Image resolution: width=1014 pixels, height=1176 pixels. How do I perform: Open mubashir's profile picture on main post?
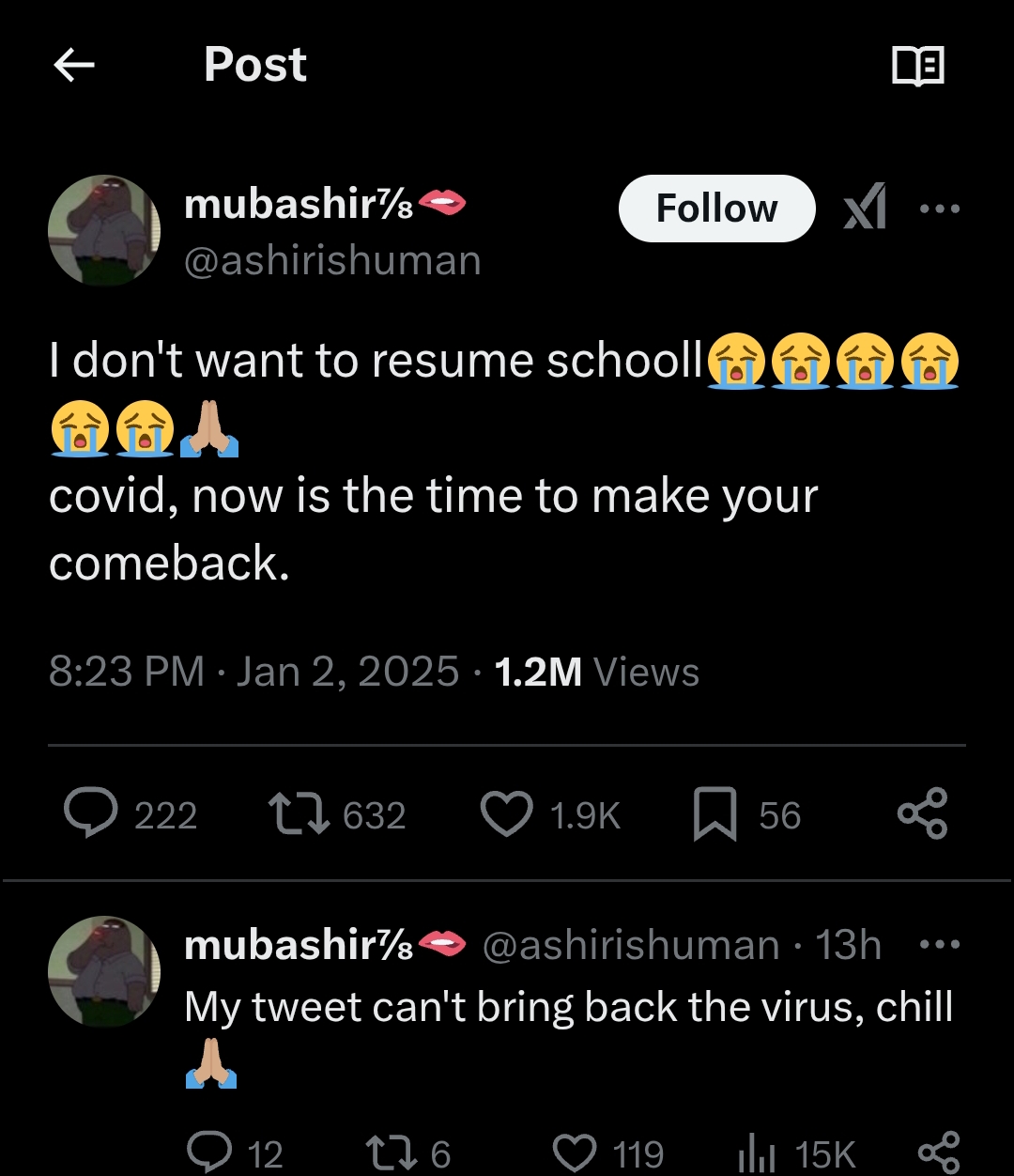tap(104, 230)
